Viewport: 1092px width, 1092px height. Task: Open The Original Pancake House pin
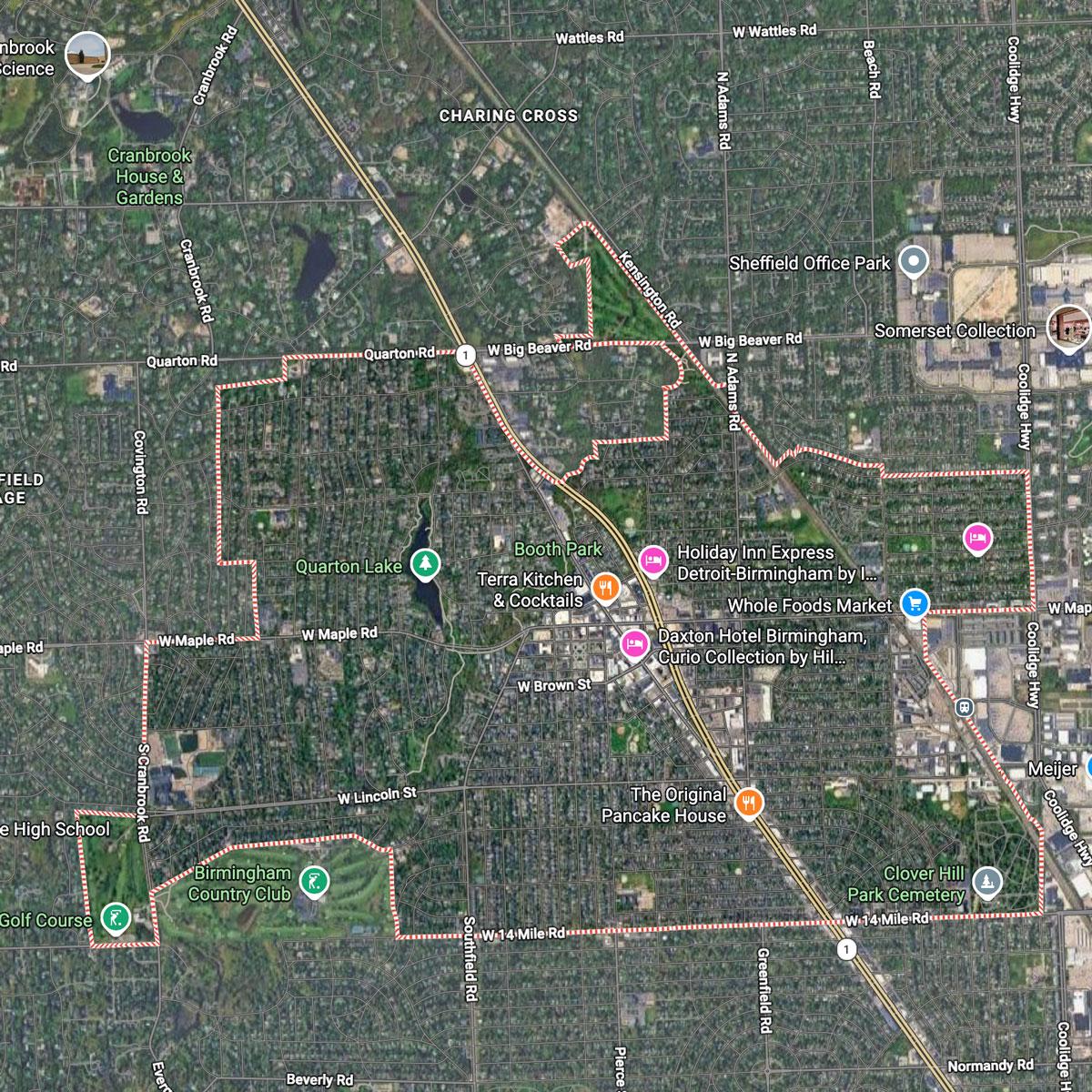click(x=748, y=803)
